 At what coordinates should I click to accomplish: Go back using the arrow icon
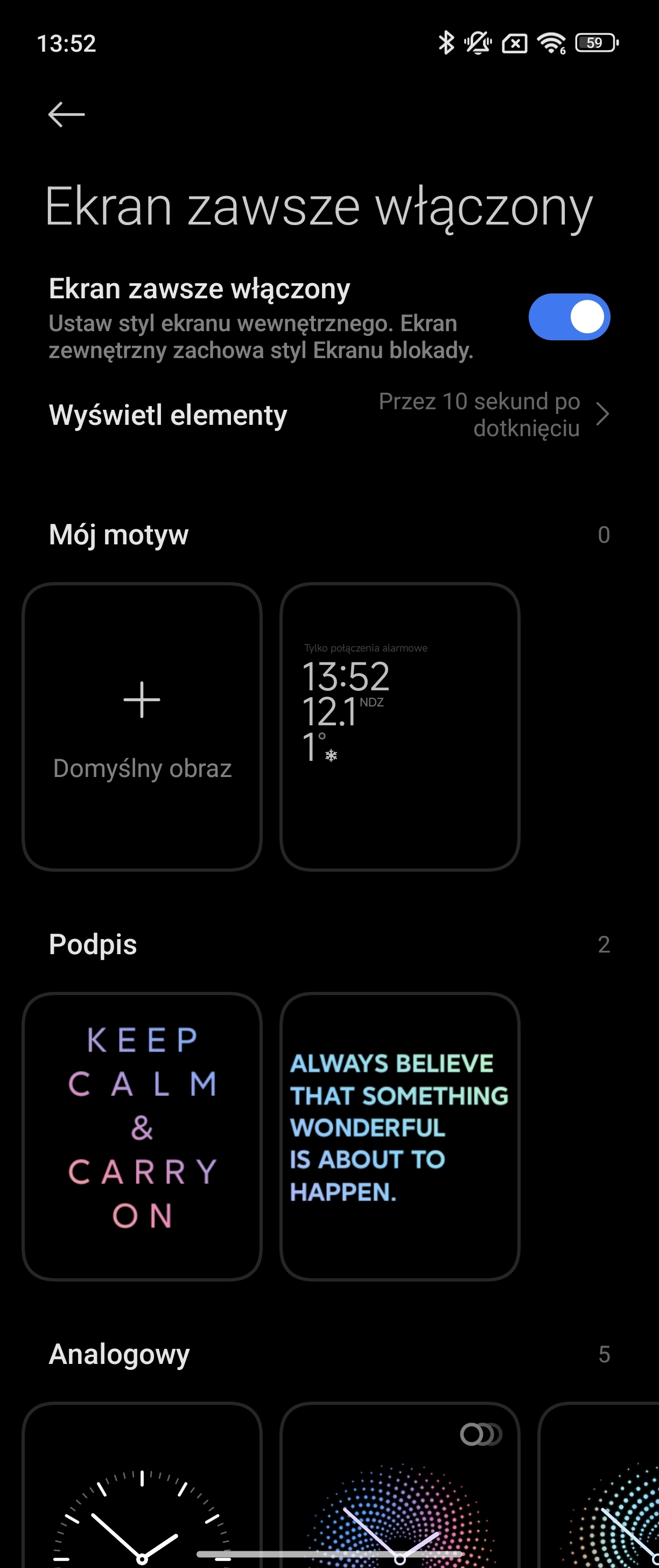[66, 115]
